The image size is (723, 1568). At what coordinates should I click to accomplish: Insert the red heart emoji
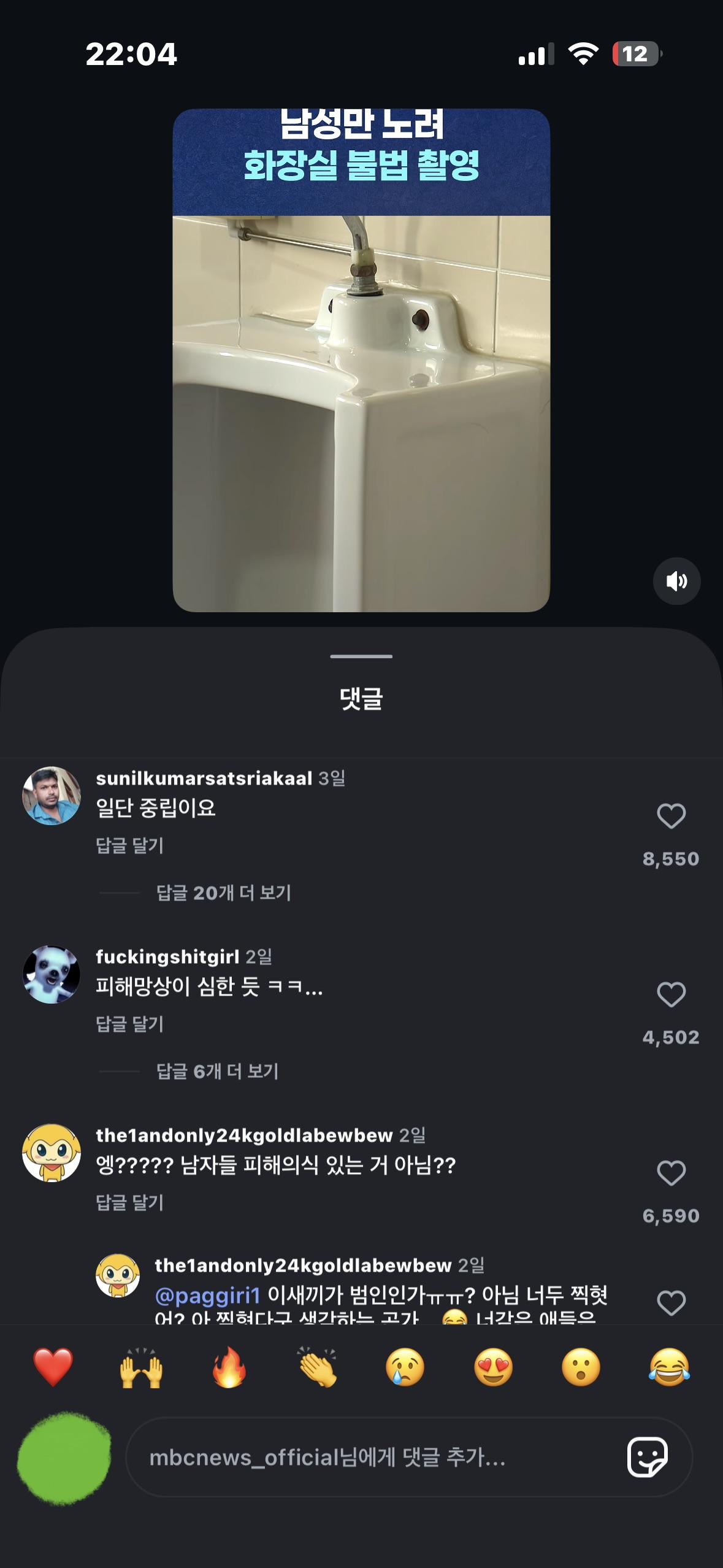(53, 1367)
